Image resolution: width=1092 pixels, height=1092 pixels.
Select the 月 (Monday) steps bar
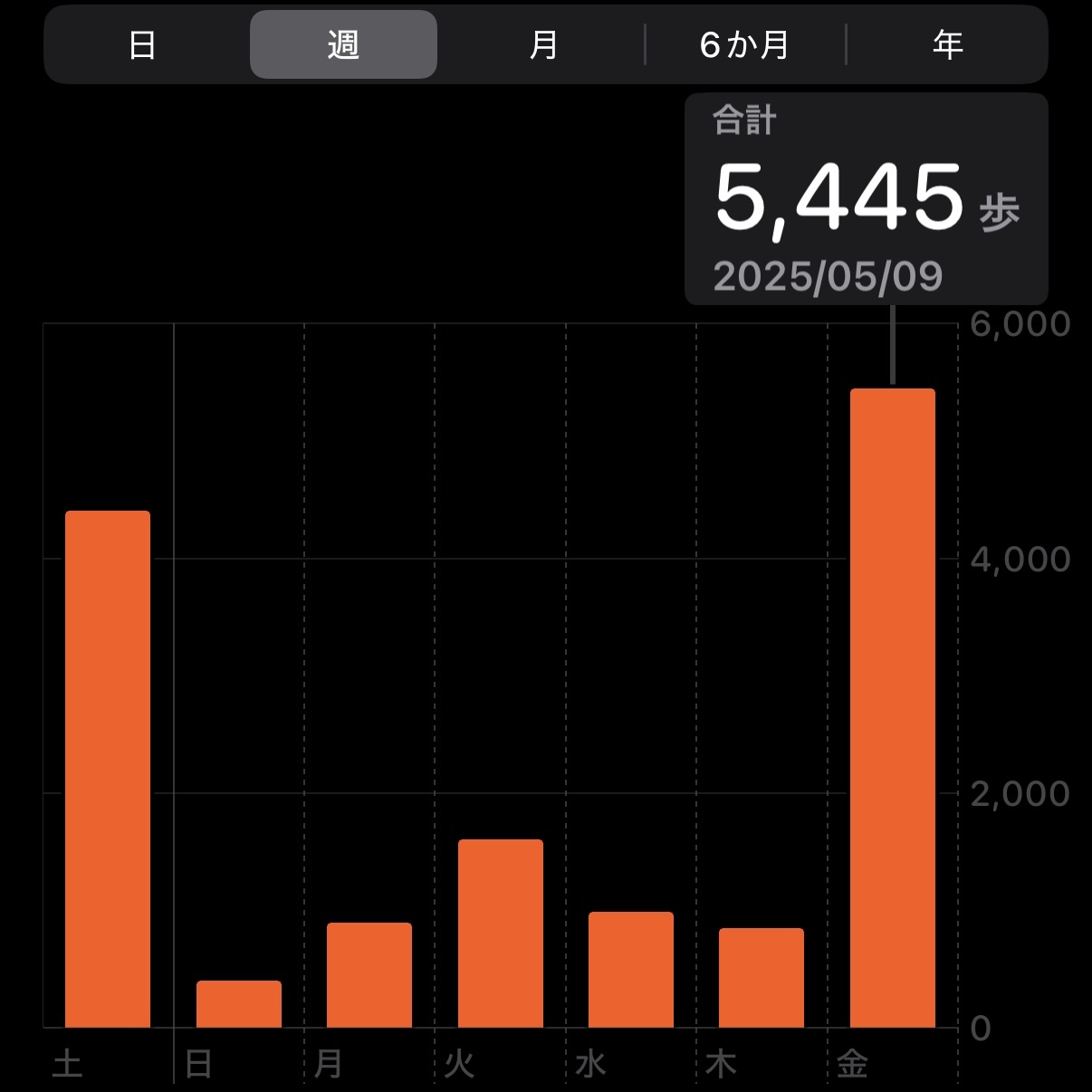pyautogui.click(x=369, y=975)
